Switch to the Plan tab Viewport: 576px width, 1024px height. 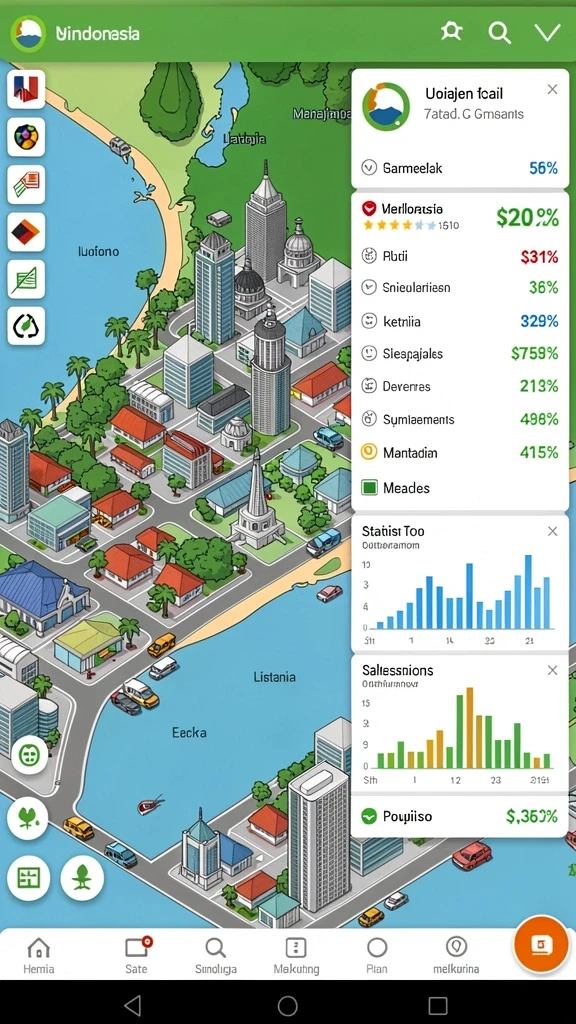point(377,955)
